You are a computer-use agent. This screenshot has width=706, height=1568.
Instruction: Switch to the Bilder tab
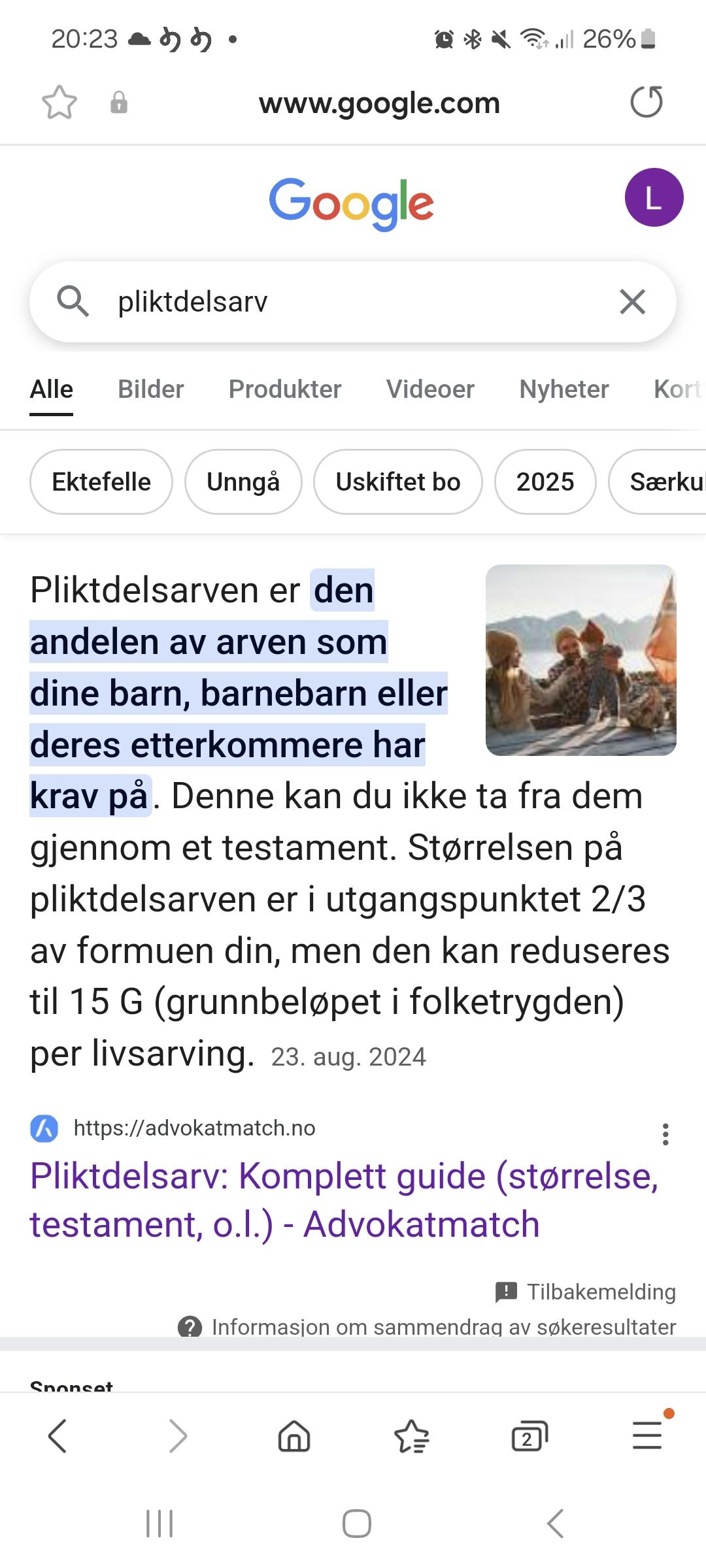point(151,389)
